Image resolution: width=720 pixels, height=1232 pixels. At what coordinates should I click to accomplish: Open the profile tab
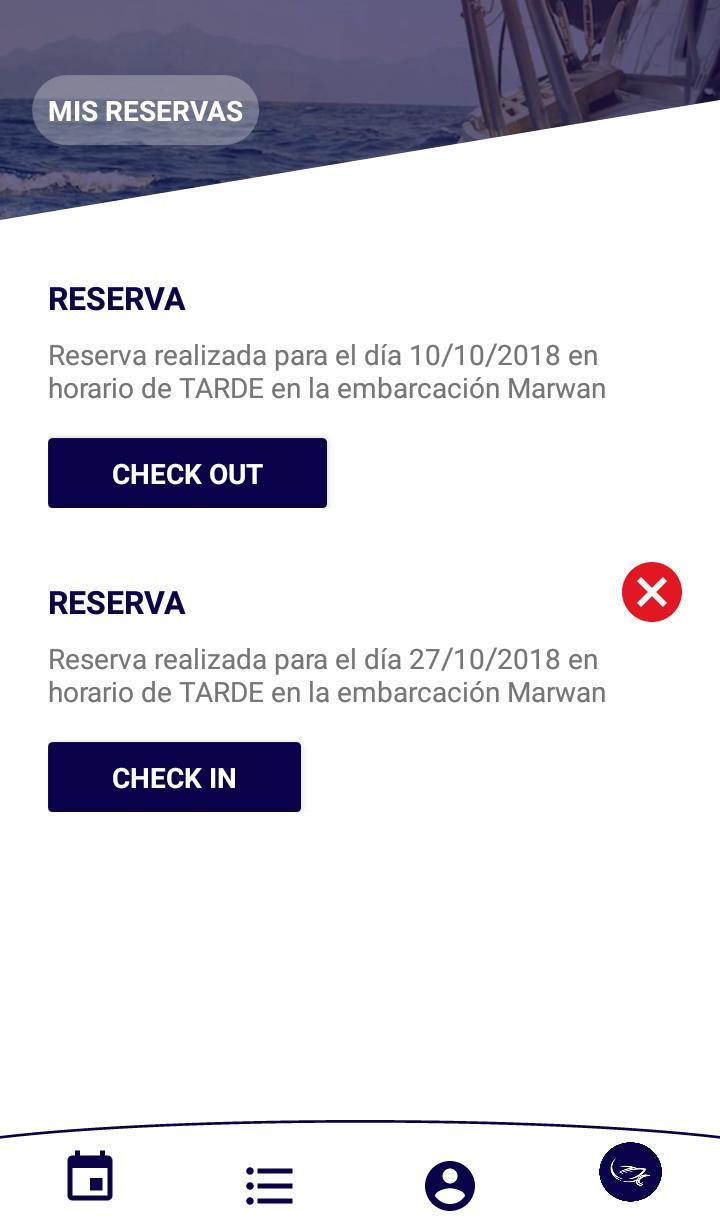point(450,1185)
